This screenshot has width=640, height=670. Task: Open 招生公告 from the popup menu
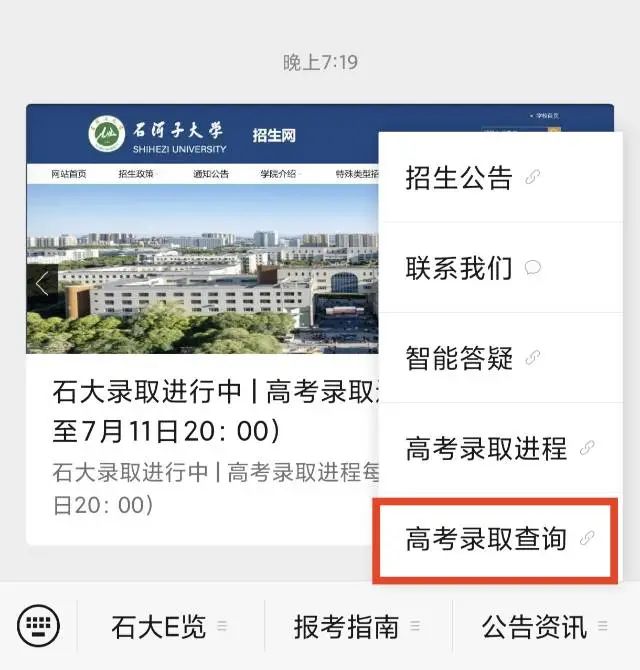point(472,178)
